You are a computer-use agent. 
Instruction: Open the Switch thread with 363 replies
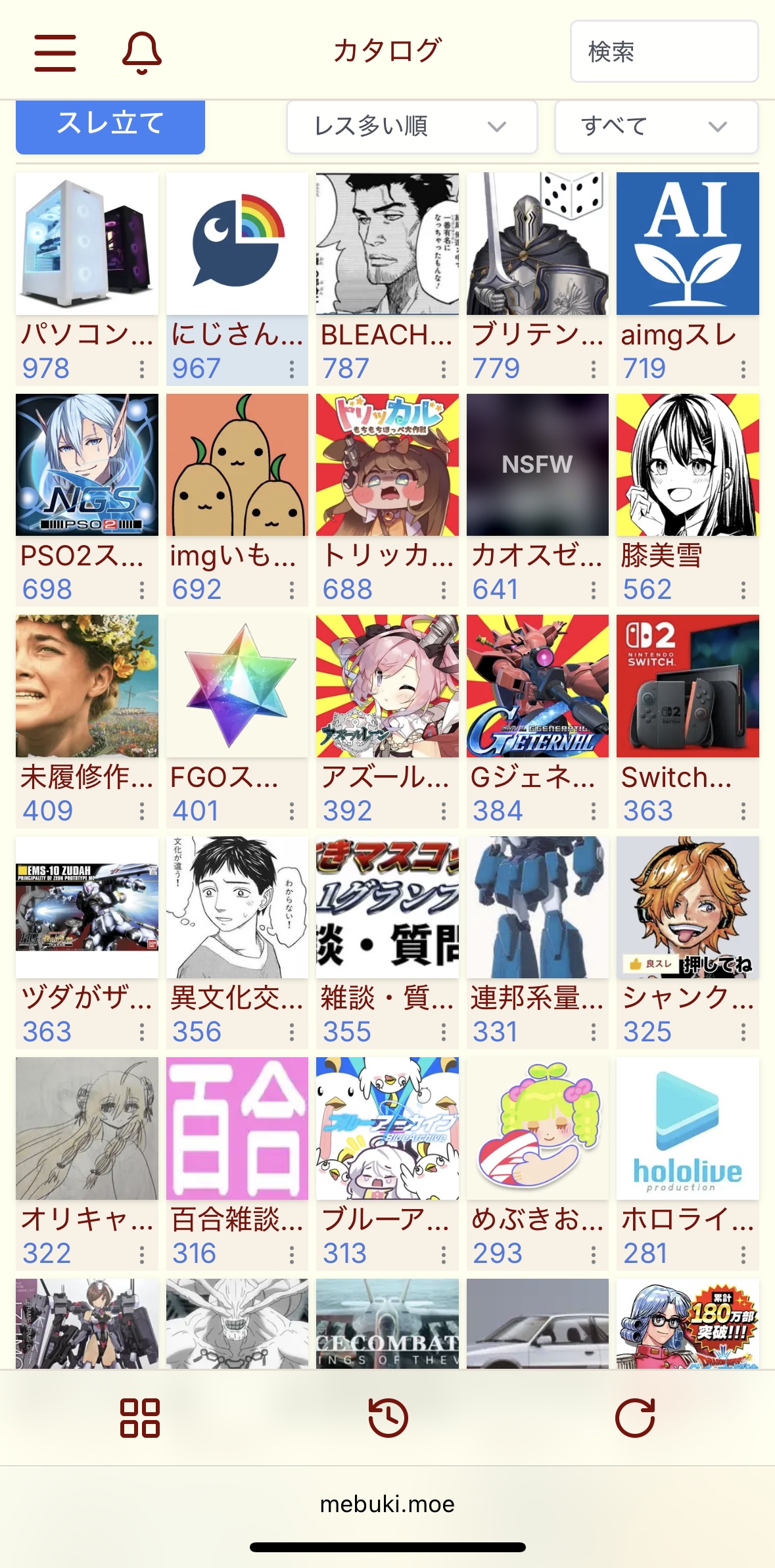(688, 686)
